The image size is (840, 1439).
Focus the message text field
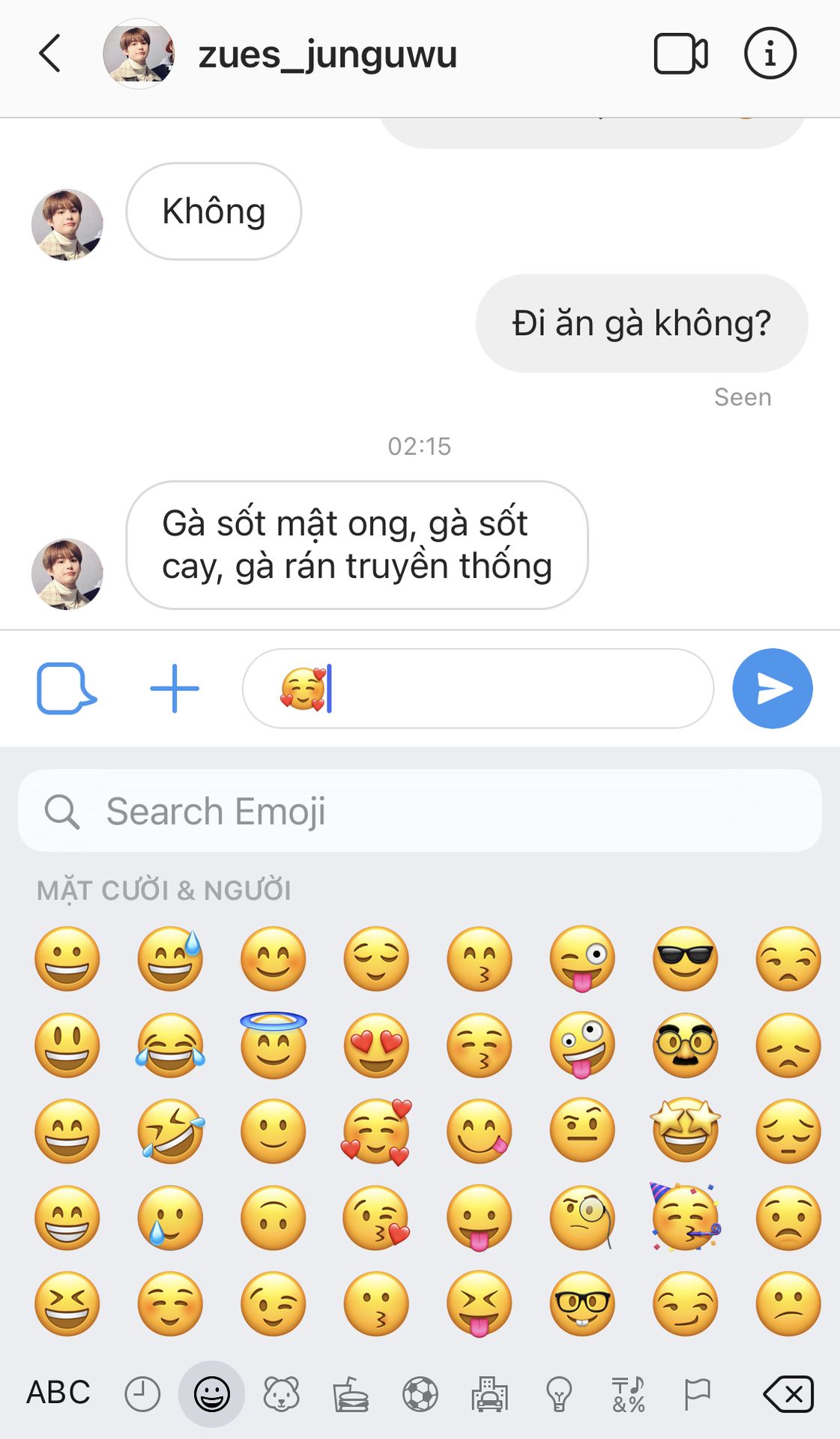point(478,688)
